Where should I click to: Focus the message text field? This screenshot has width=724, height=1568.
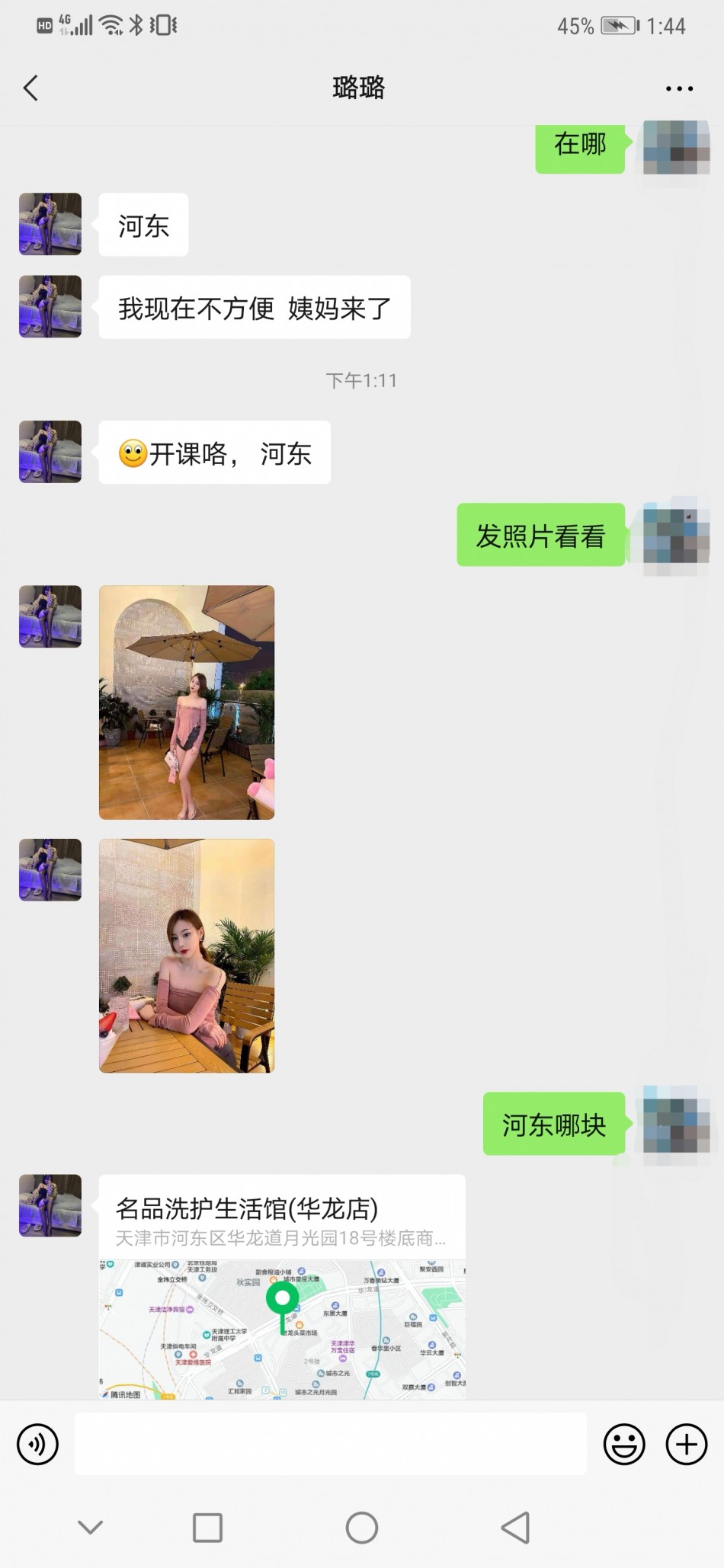tap(330, 1444)
